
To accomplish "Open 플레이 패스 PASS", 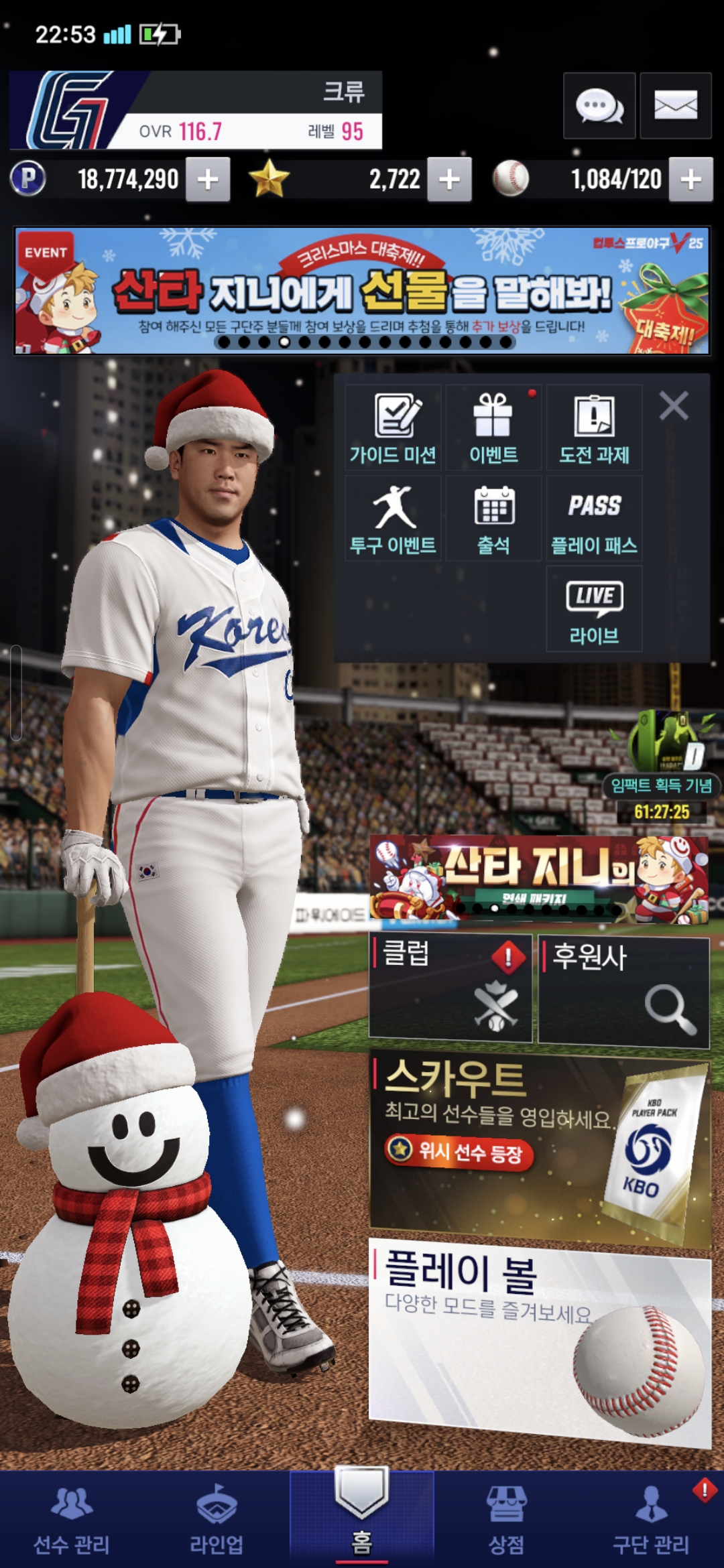I will pyautogui.click(x=594, y=518).
